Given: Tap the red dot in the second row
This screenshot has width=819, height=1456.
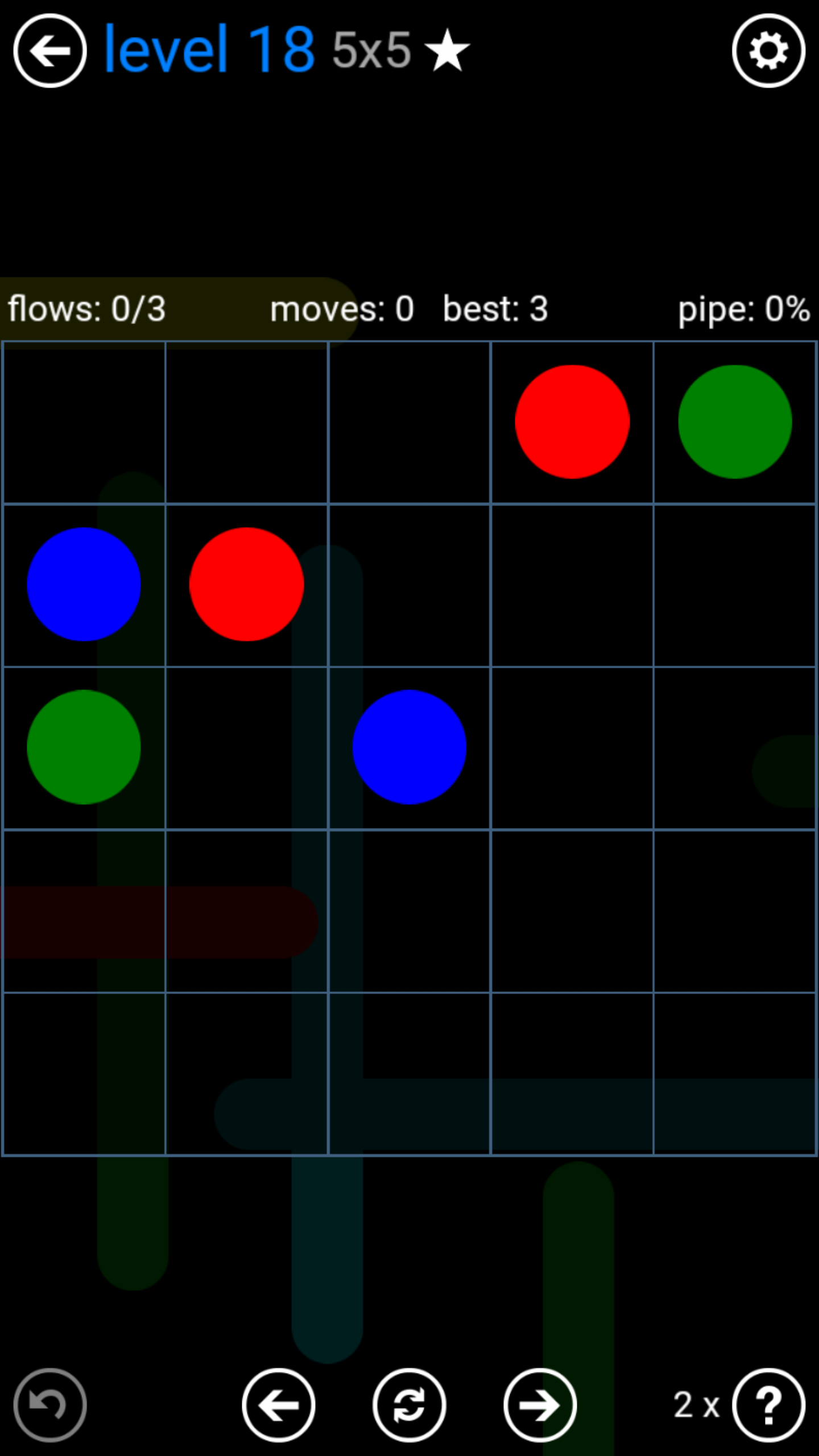Looking at the screenshot, I should (x=246, y=584).
